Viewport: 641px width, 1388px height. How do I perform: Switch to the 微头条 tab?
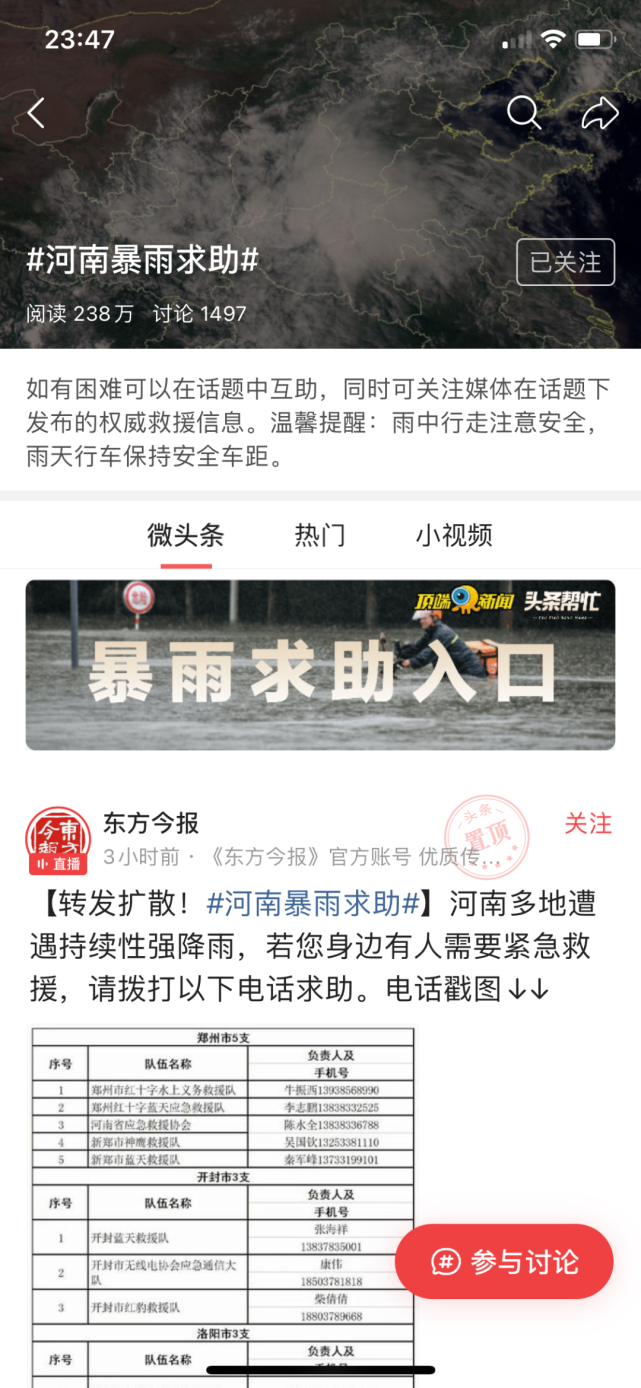186,535
